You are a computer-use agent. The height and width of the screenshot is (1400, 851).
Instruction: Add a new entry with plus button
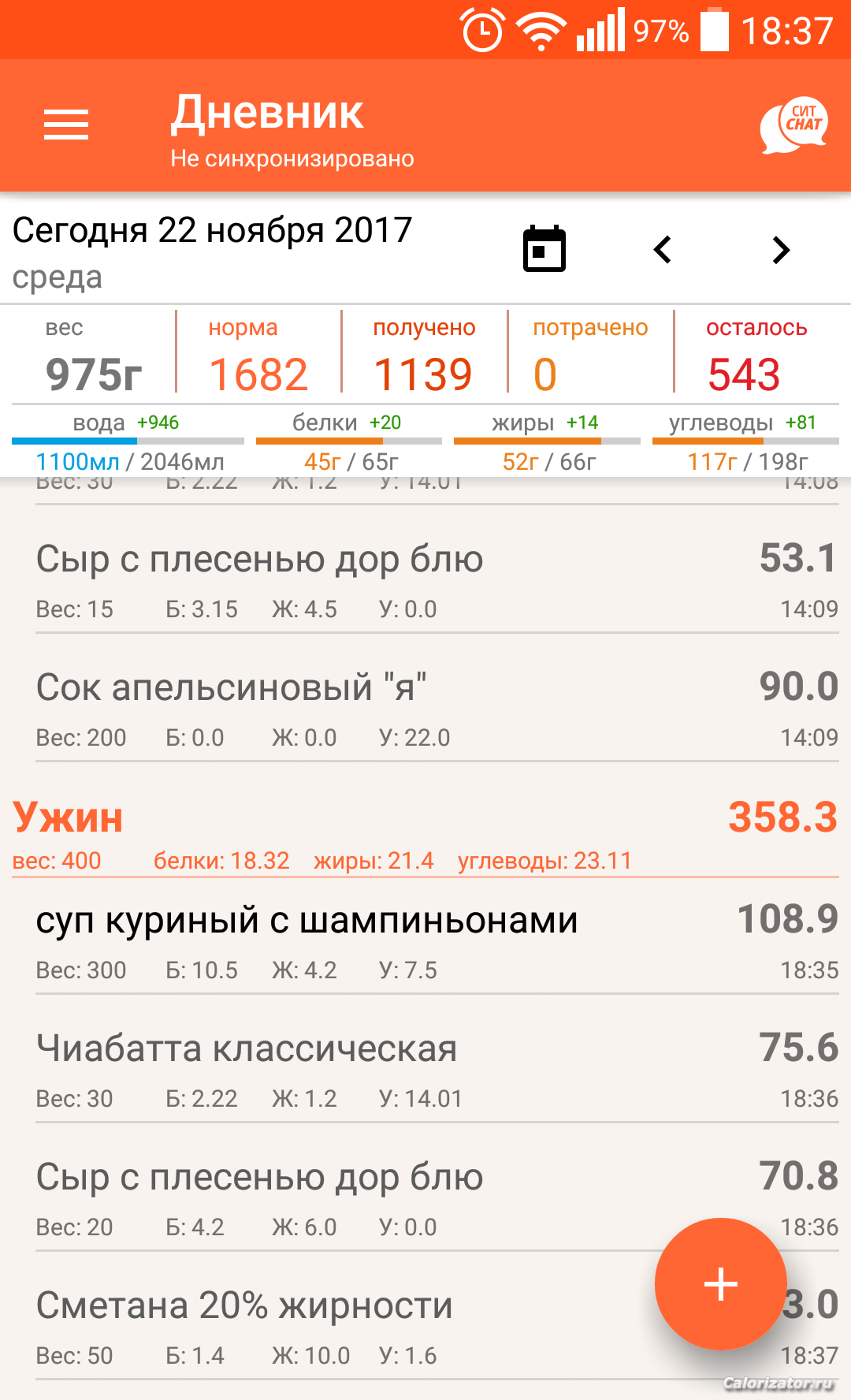(720, 1284)
